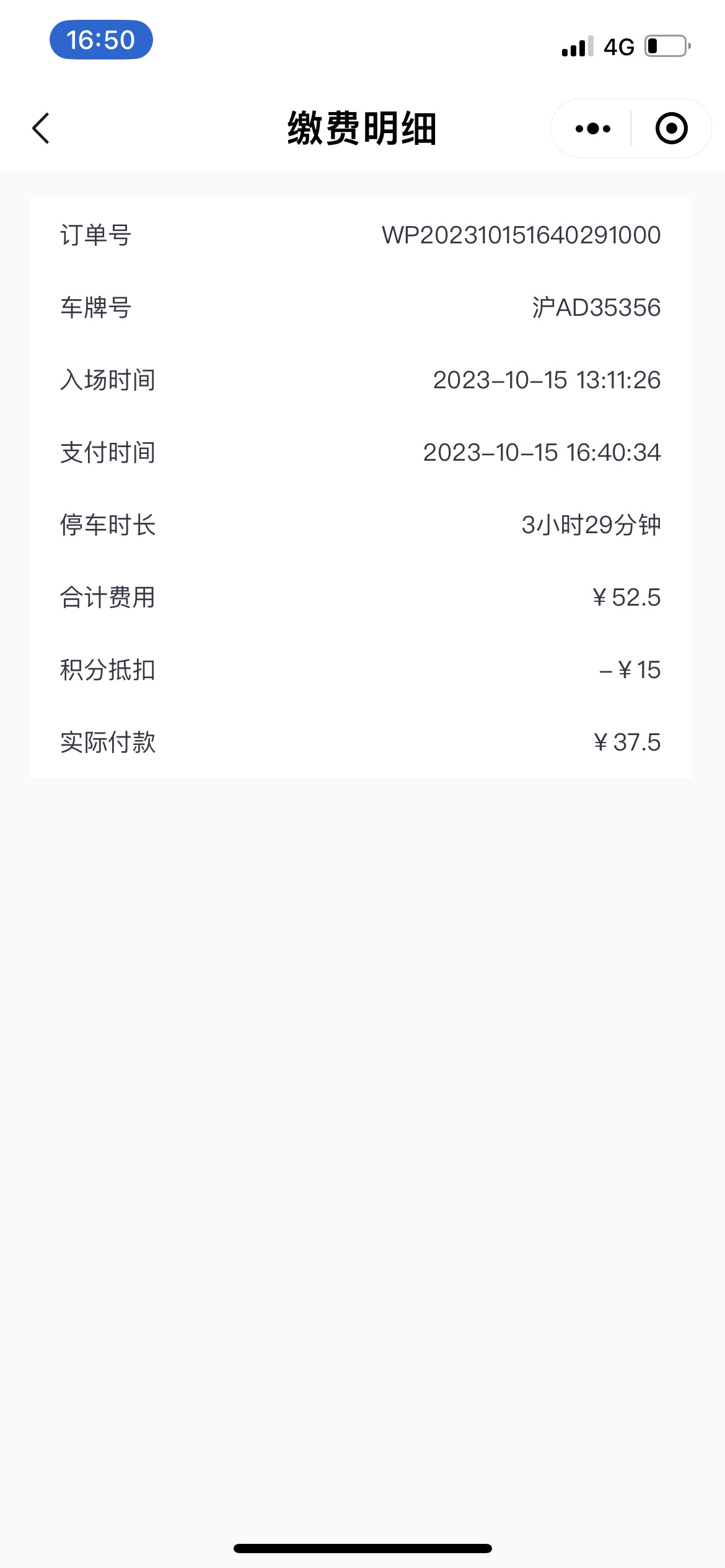Open the mini program three-dot menu
Screen dimensions: 725x1568
click(x=592, y=129)
